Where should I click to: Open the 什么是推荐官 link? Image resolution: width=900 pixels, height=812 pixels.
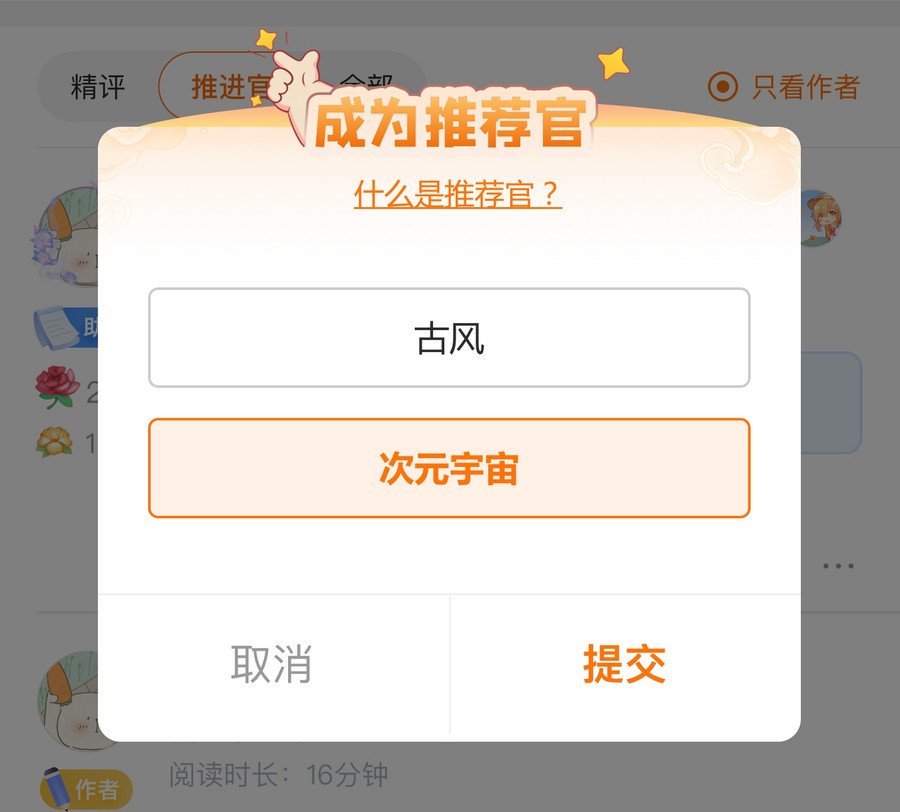pyautogui.click(x=457, y=194)
